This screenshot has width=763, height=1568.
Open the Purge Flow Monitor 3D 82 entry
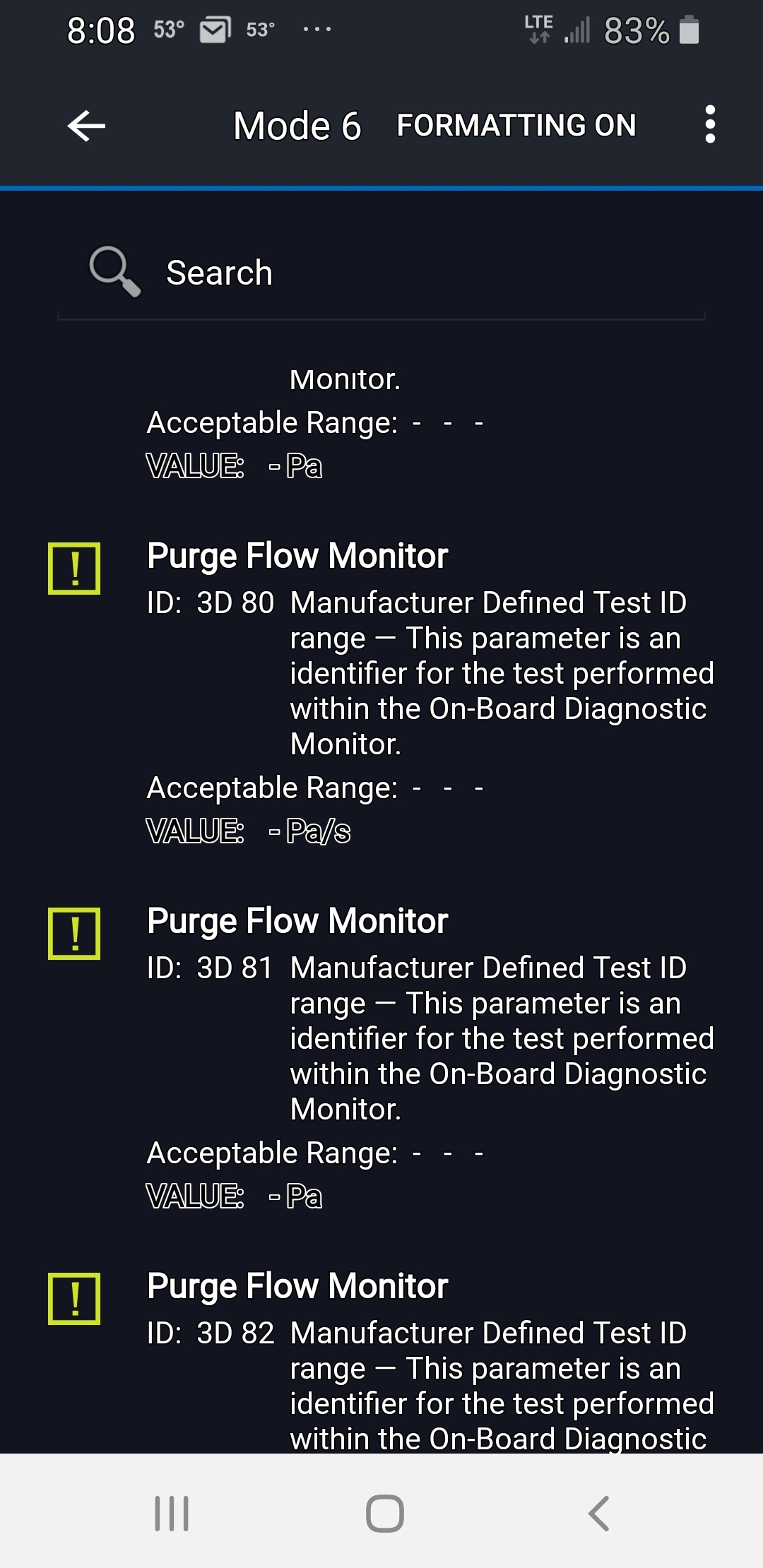click(297, 1286)
